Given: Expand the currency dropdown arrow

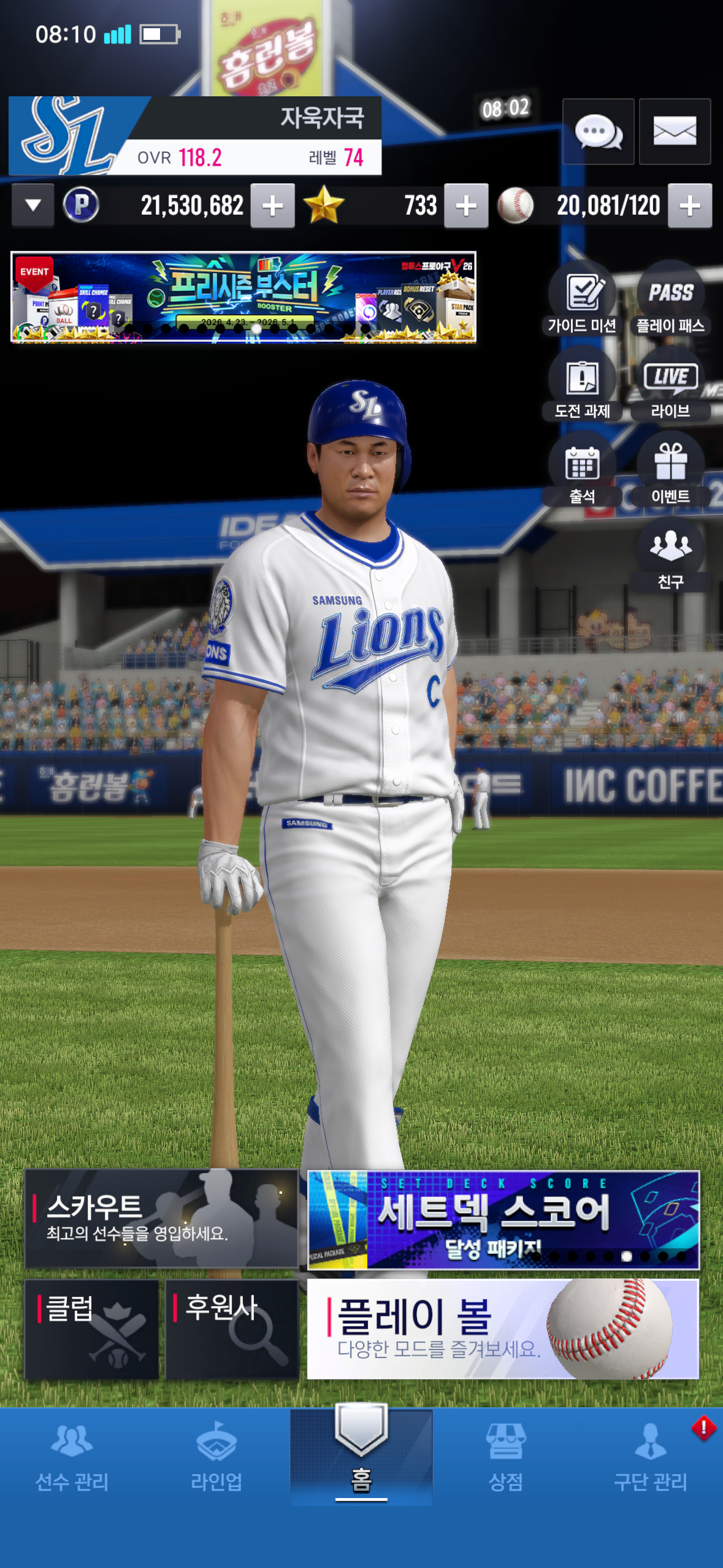Looking at the screenshot, I should tap(33, 206).
